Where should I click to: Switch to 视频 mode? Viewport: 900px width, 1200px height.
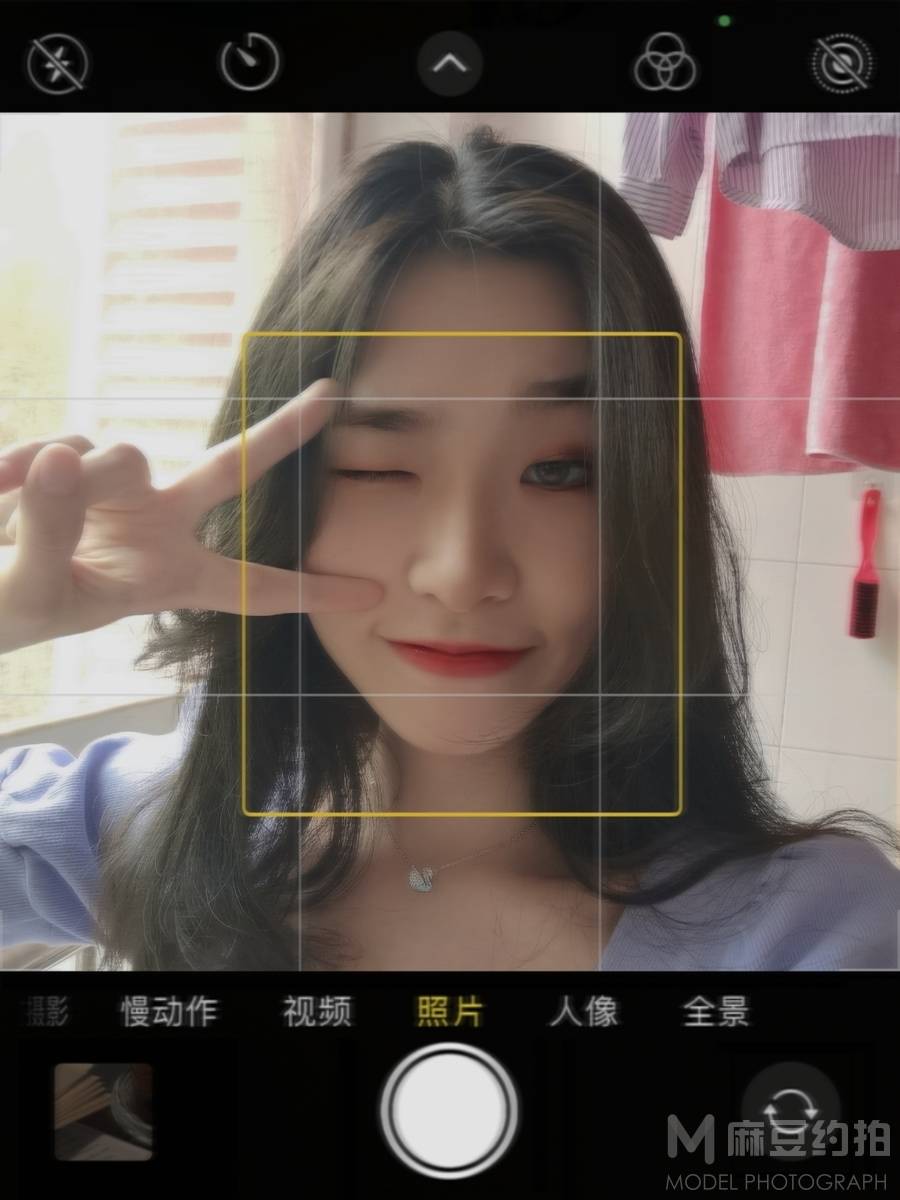pyautogui.click(x=317, y=1012)
